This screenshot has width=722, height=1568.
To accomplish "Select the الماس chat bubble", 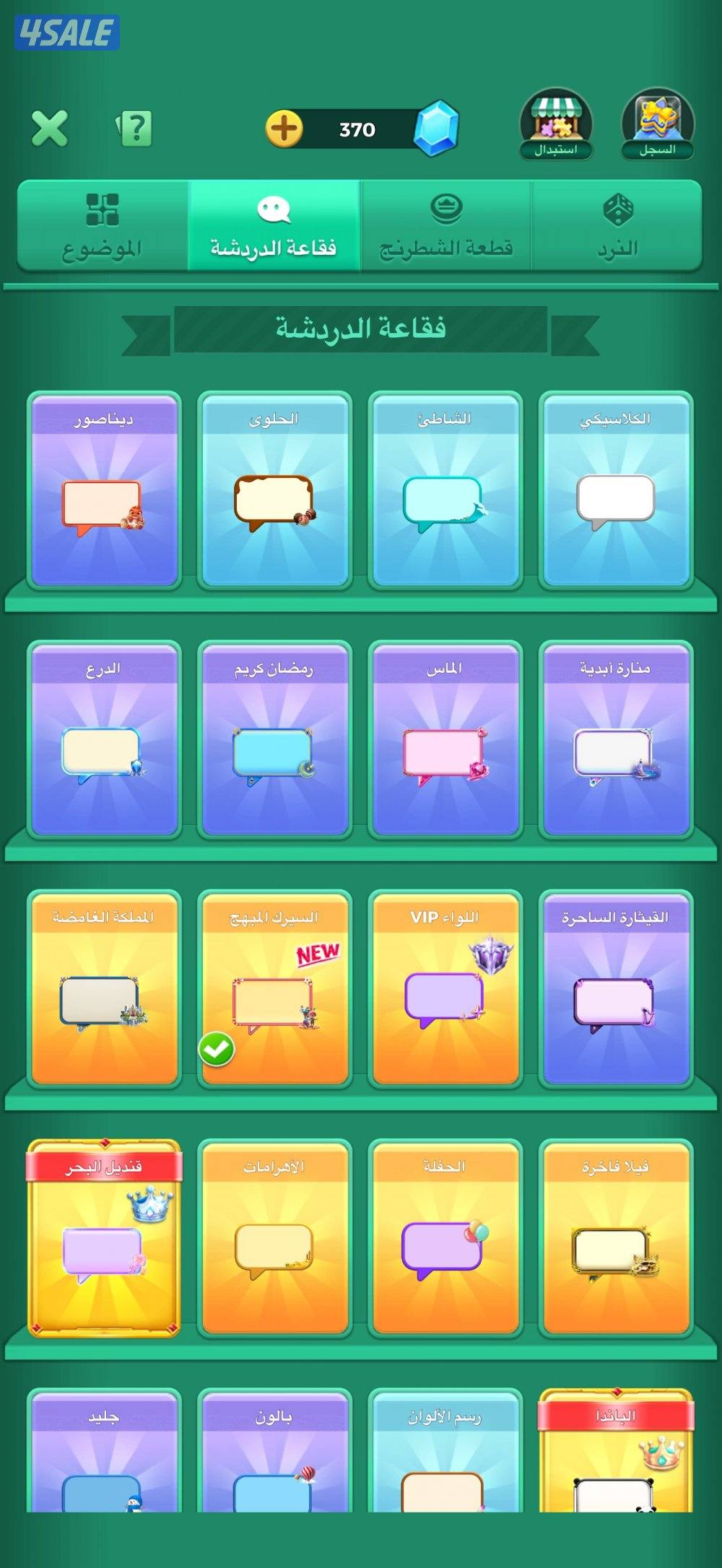I will 445,740.
